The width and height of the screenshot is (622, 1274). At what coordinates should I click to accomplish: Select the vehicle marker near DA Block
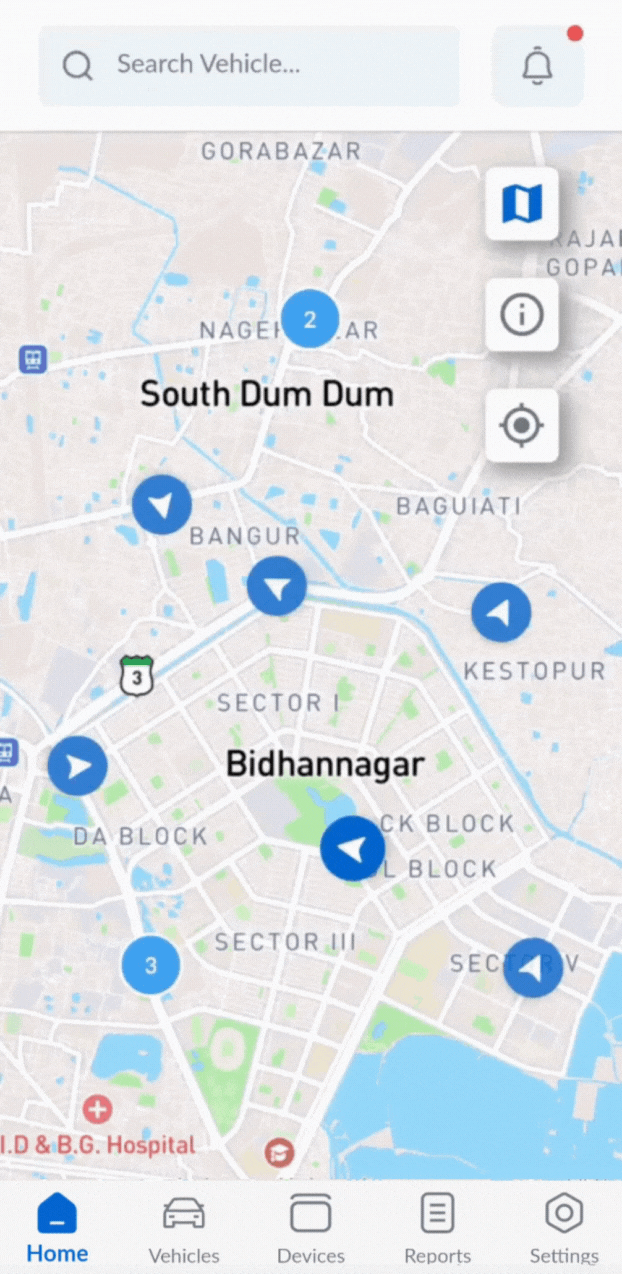click(78, 766)
